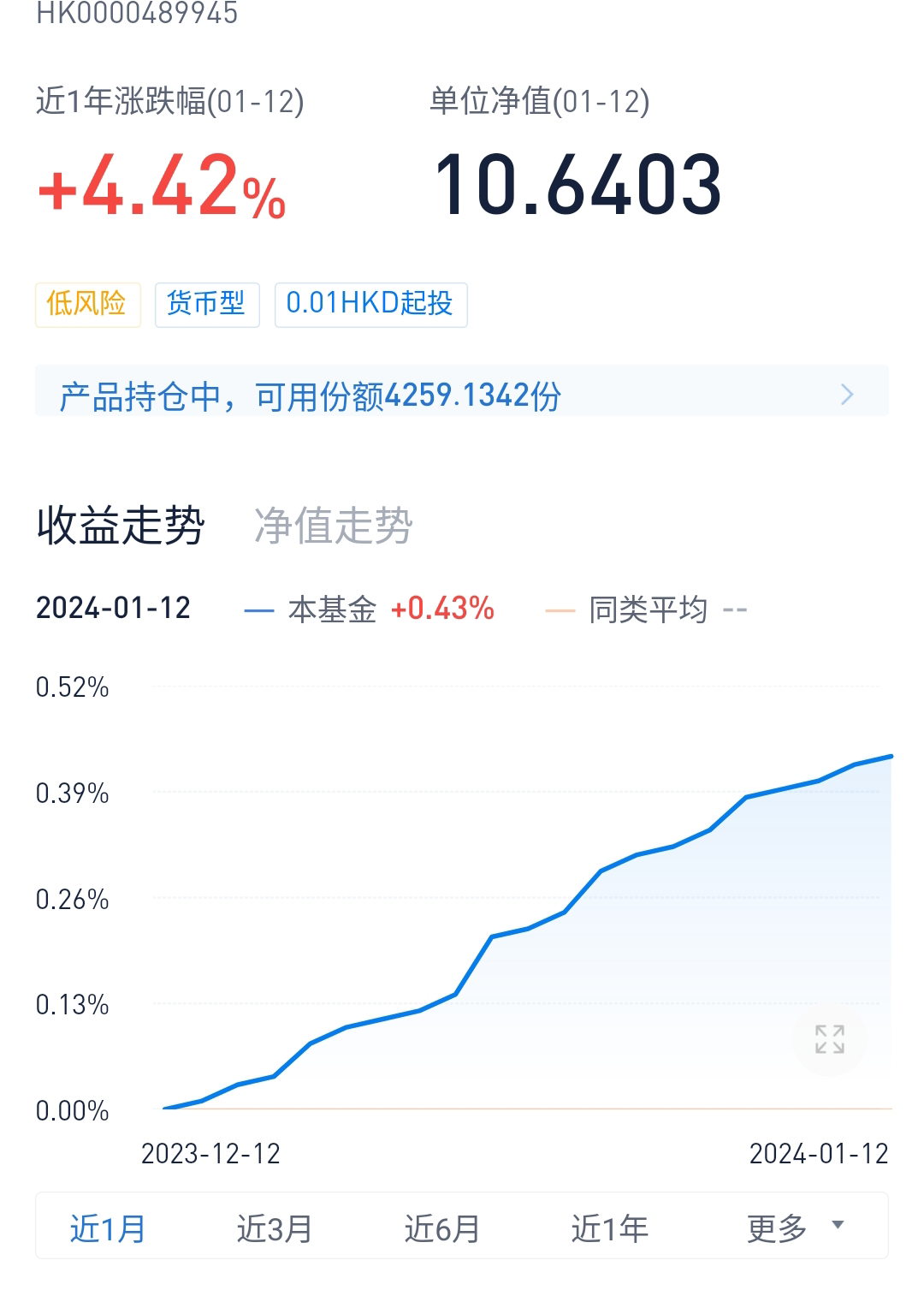Switch chart to 近3月 range
Screen dimensions: 924x1296
coord(275,1228)
